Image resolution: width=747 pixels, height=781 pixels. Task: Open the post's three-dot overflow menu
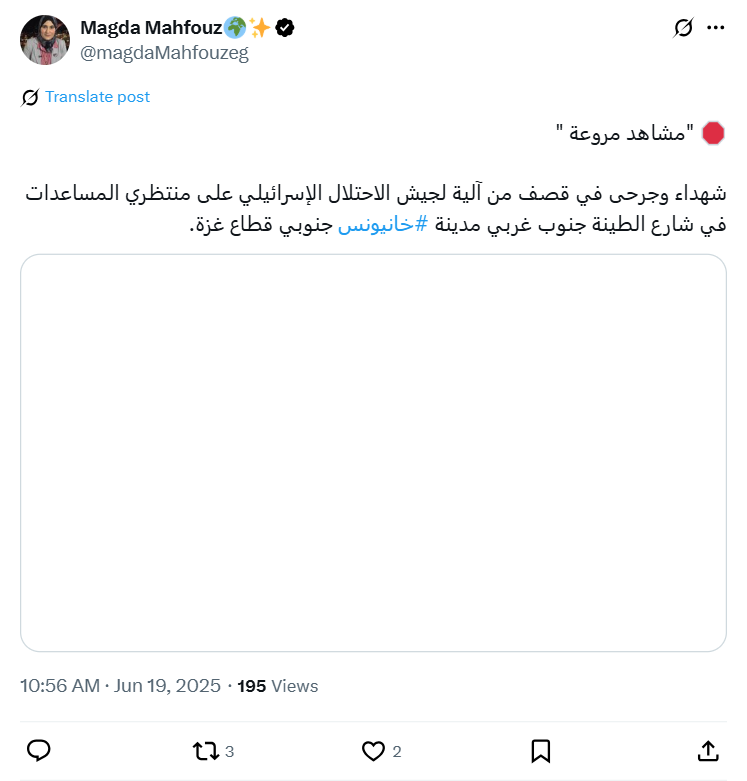point(715,28)
